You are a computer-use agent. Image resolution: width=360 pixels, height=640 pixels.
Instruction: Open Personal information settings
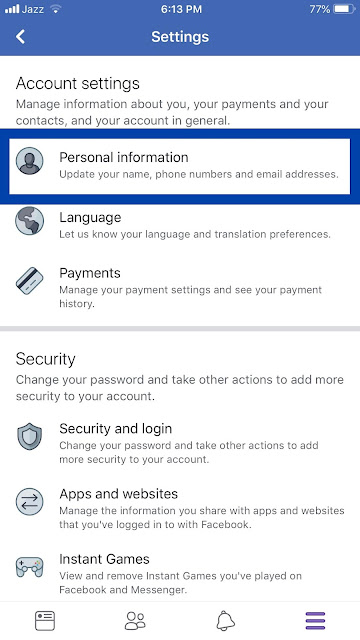(180, 166)
